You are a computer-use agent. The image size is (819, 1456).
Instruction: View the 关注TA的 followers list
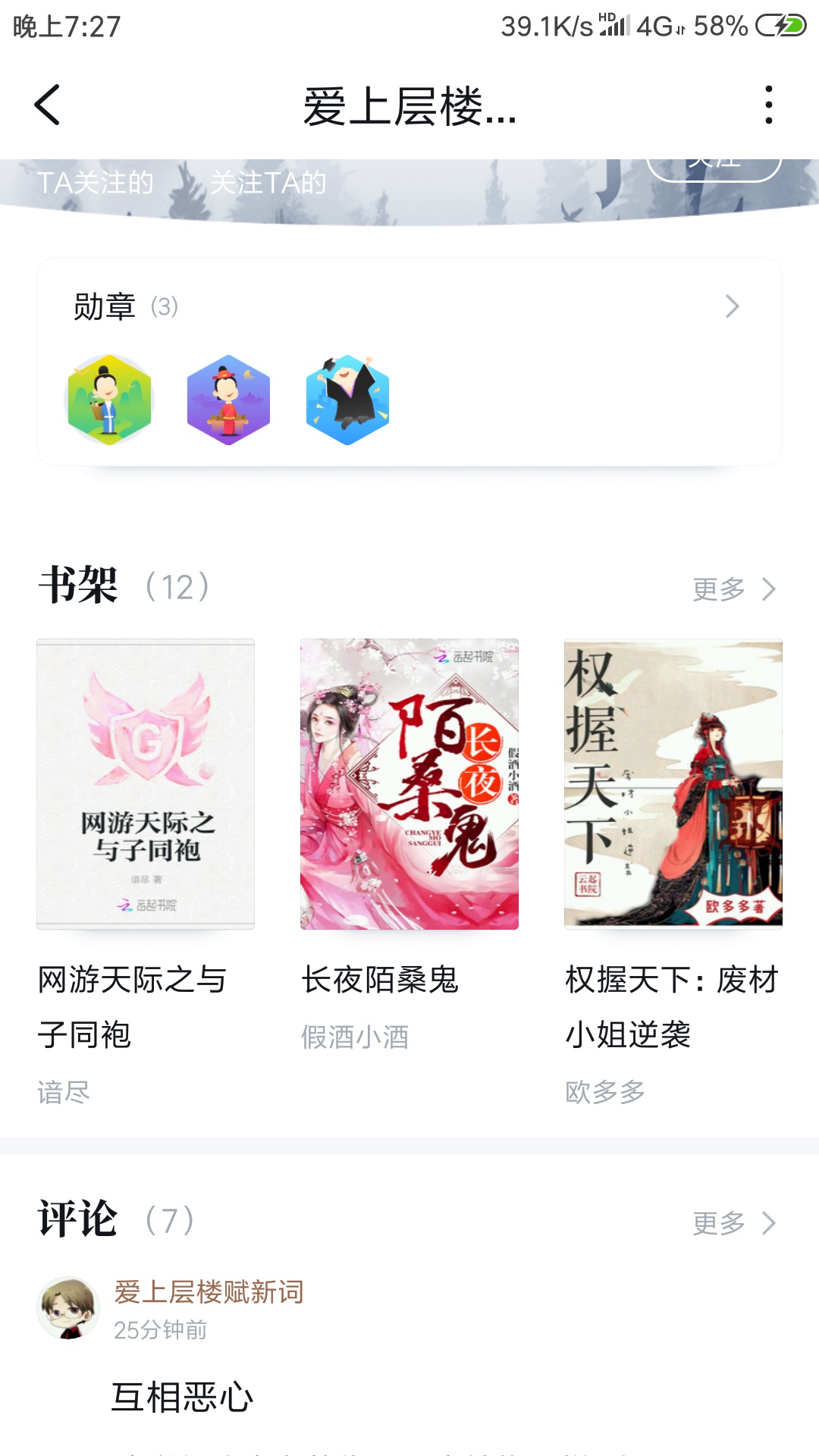point(268,183)
